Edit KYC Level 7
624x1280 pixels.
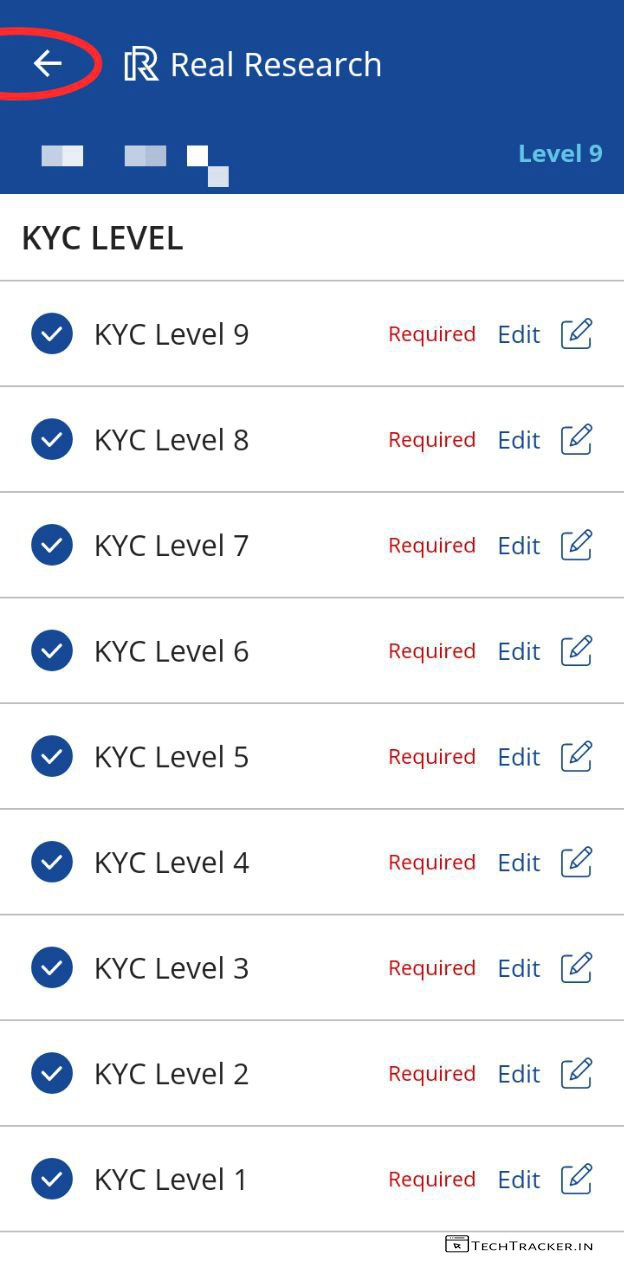[x=519, y=545]
